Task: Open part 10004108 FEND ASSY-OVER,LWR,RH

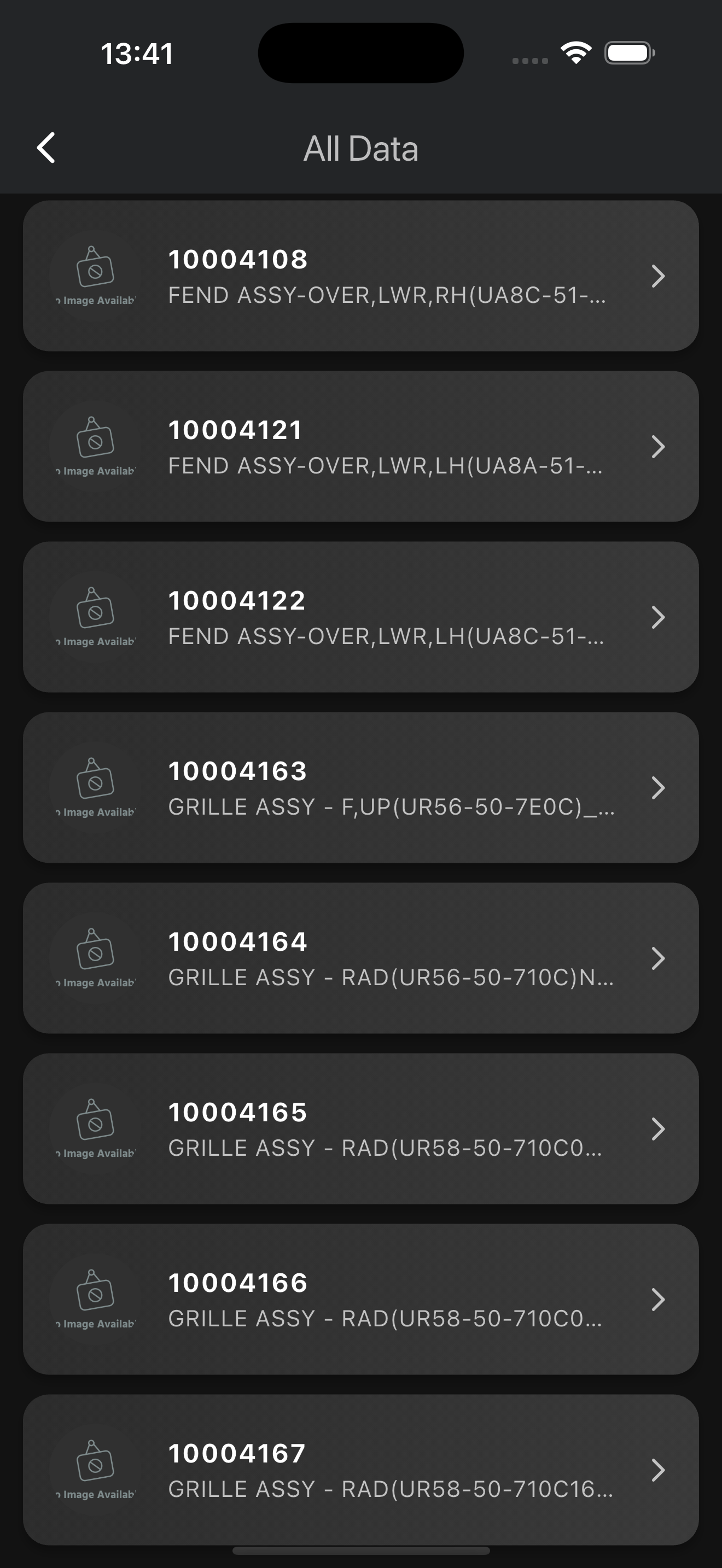Action: pyautogui.click(x=360, y=276)
